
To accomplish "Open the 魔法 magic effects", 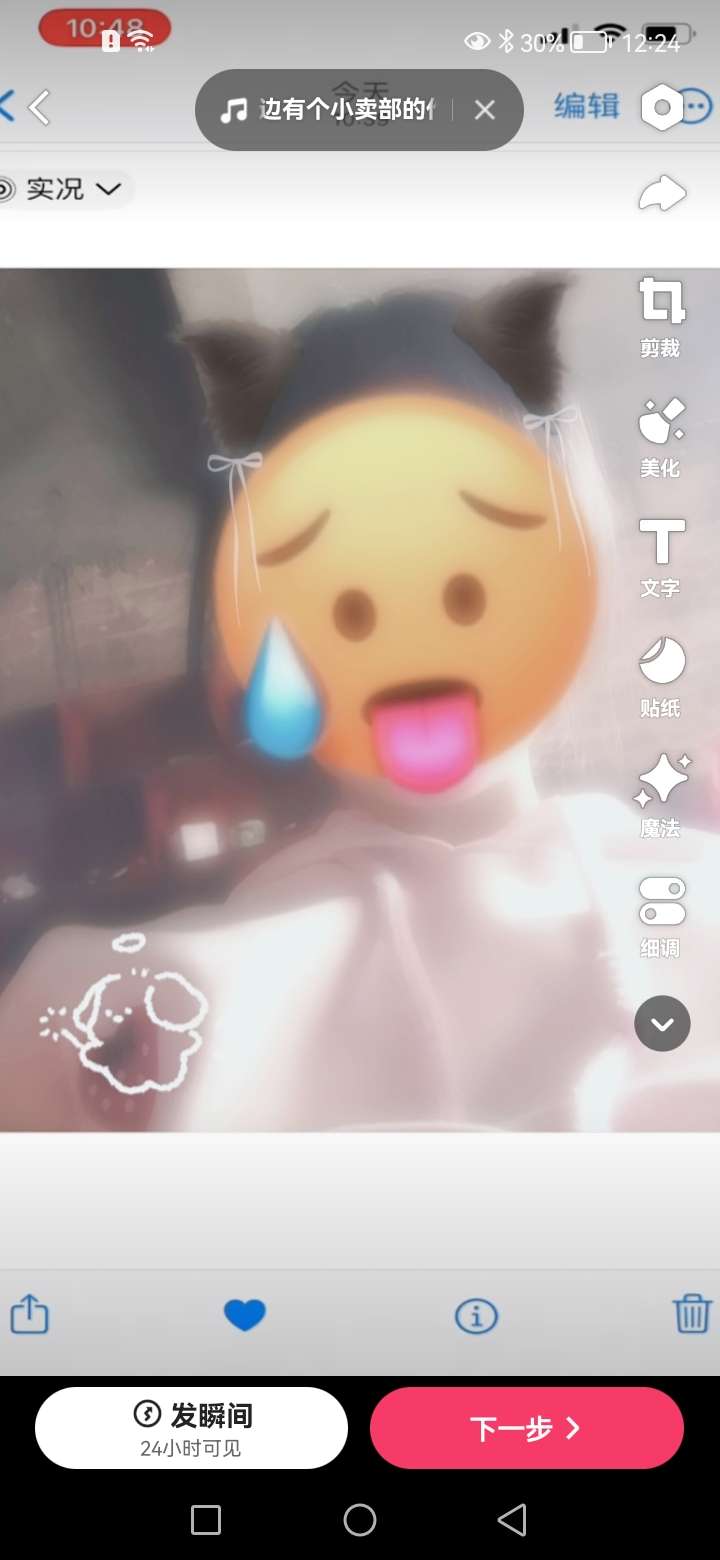I will [x=661, y=797].
